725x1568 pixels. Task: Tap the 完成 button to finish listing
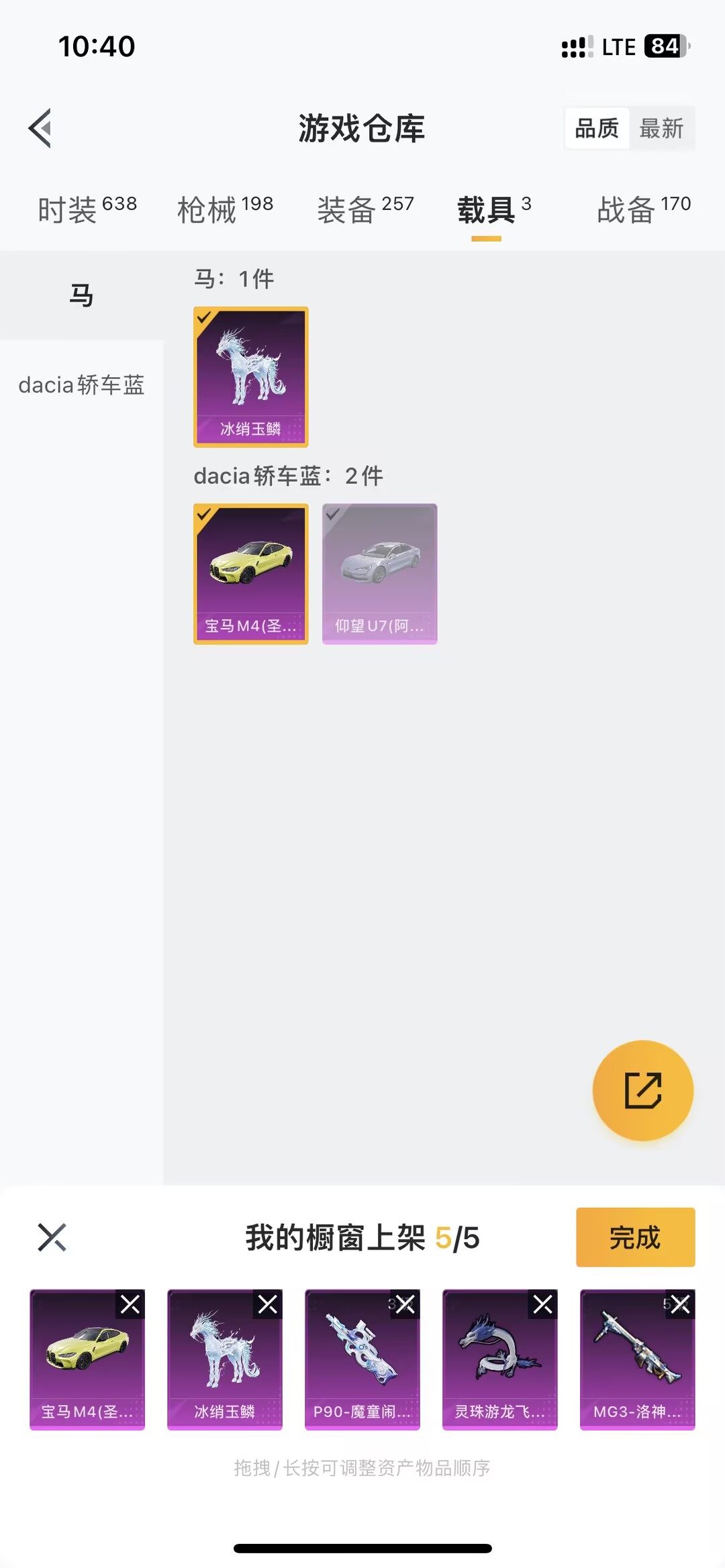click(635, 1238)
